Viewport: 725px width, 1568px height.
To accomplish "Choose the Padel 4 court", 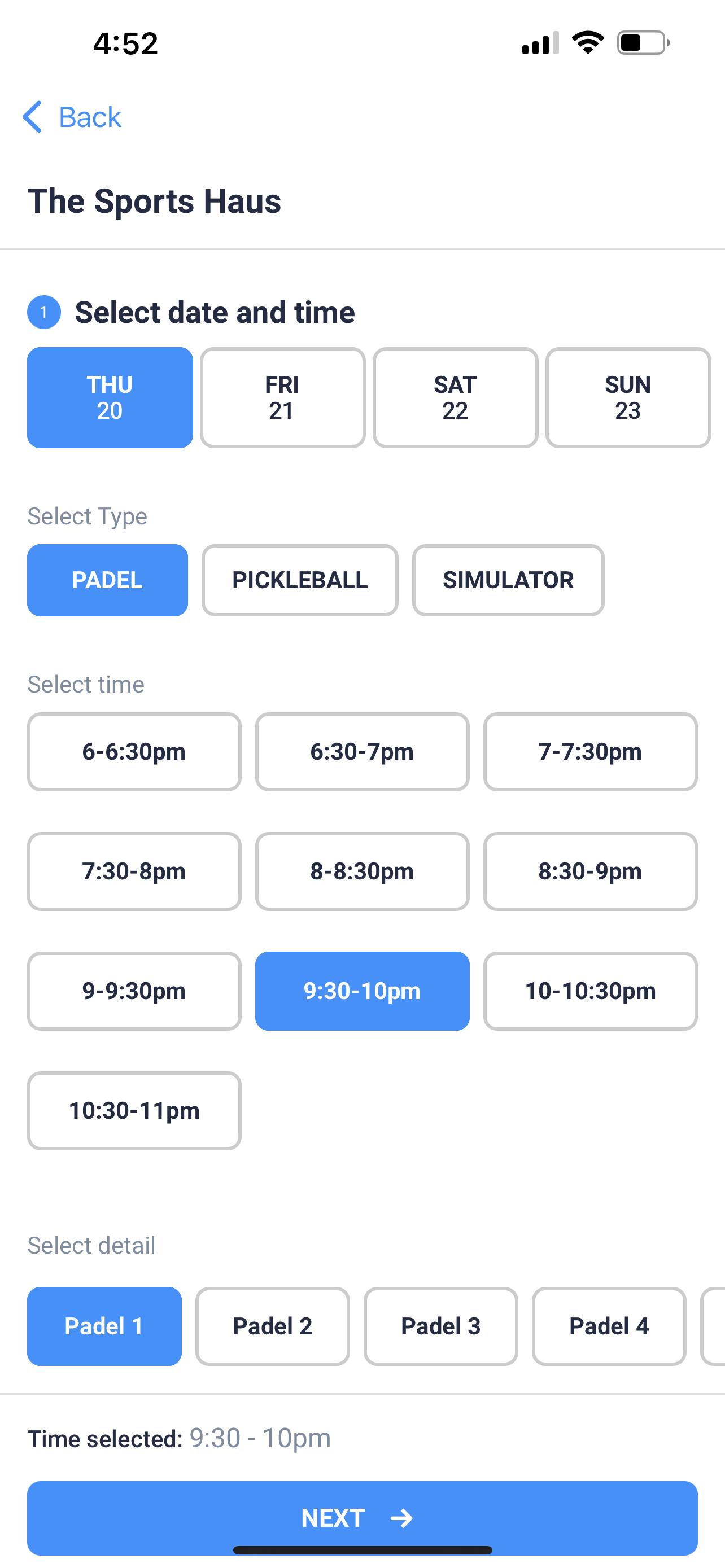I will coord(609,1326).
